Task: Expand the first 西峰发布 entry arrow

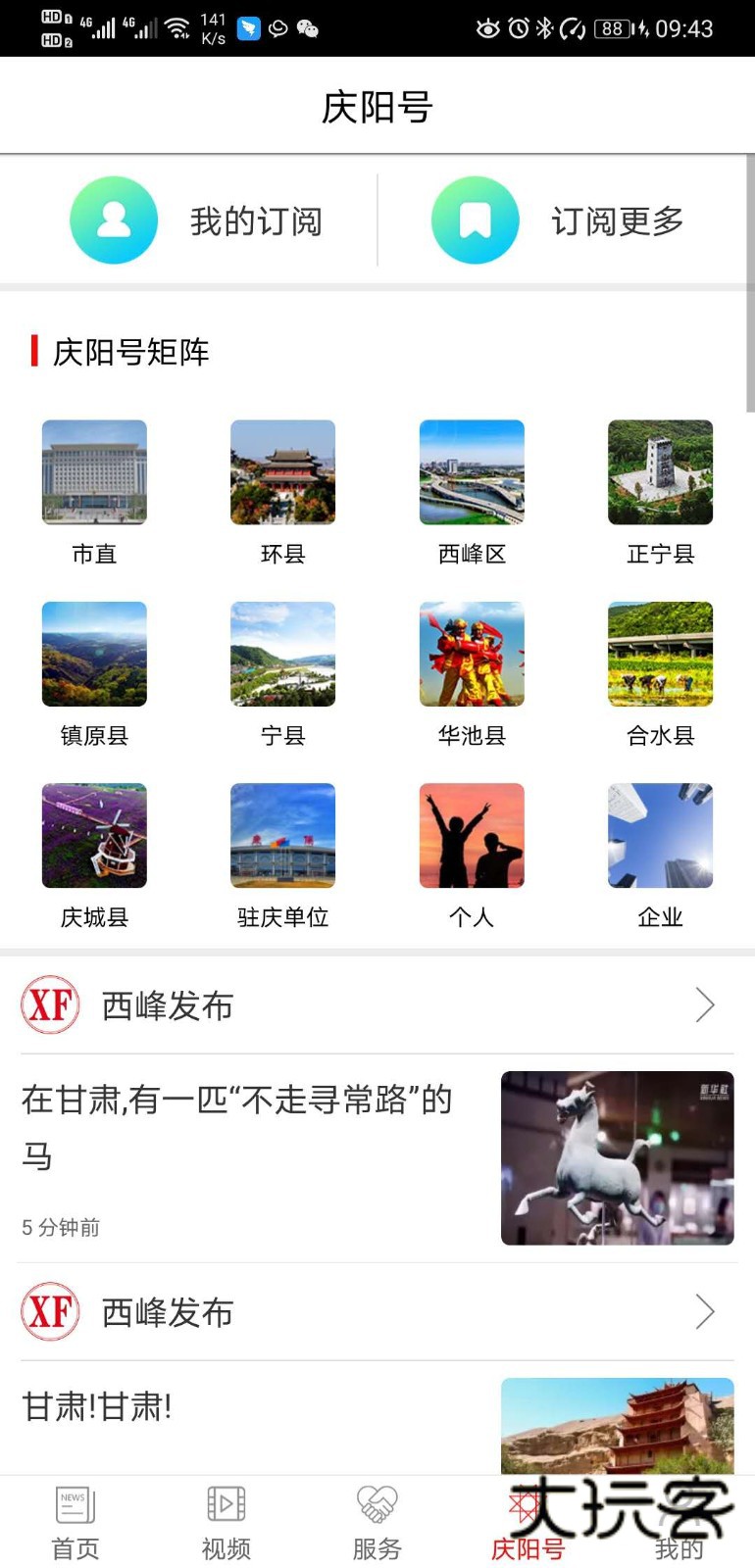Action: (705, 1004)
